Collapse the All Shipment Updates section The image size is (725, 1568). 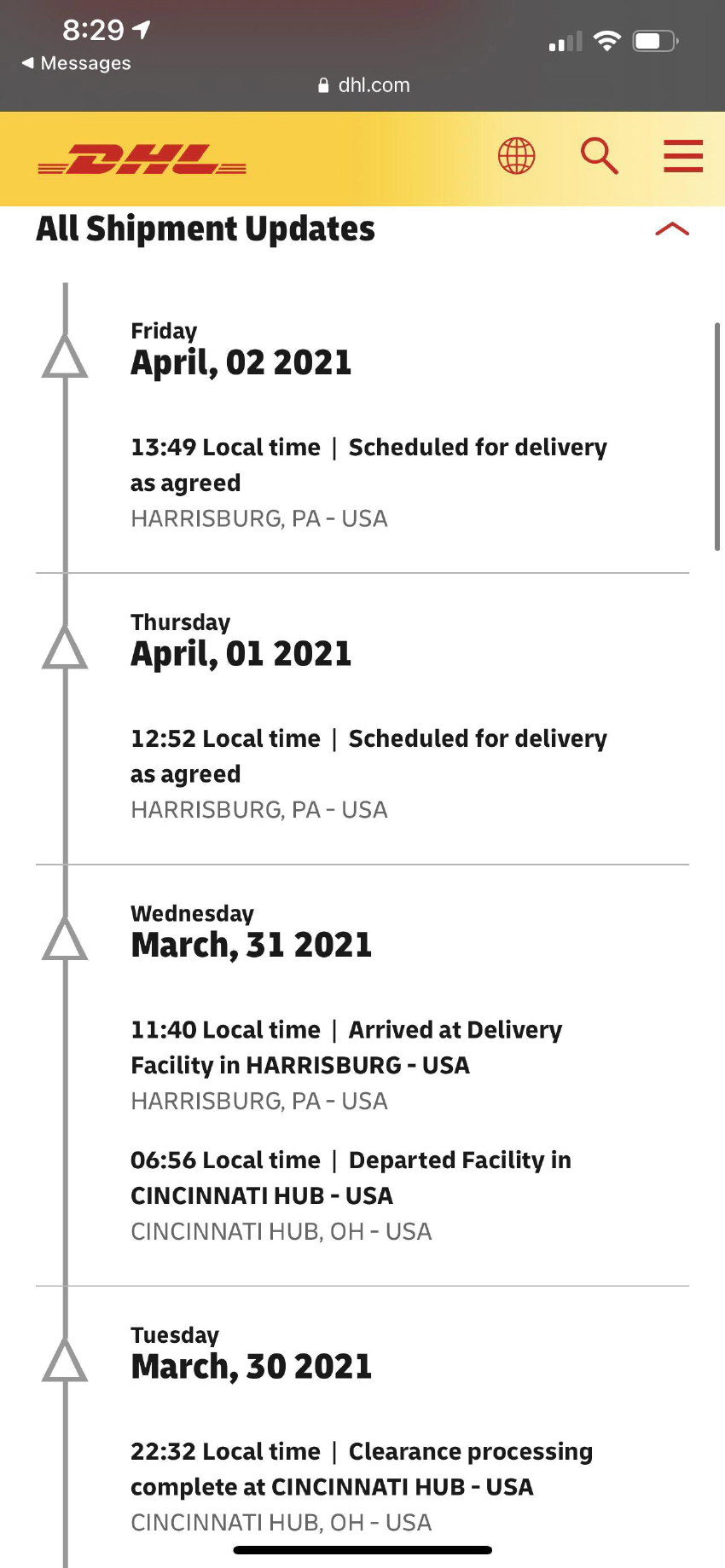671,229
